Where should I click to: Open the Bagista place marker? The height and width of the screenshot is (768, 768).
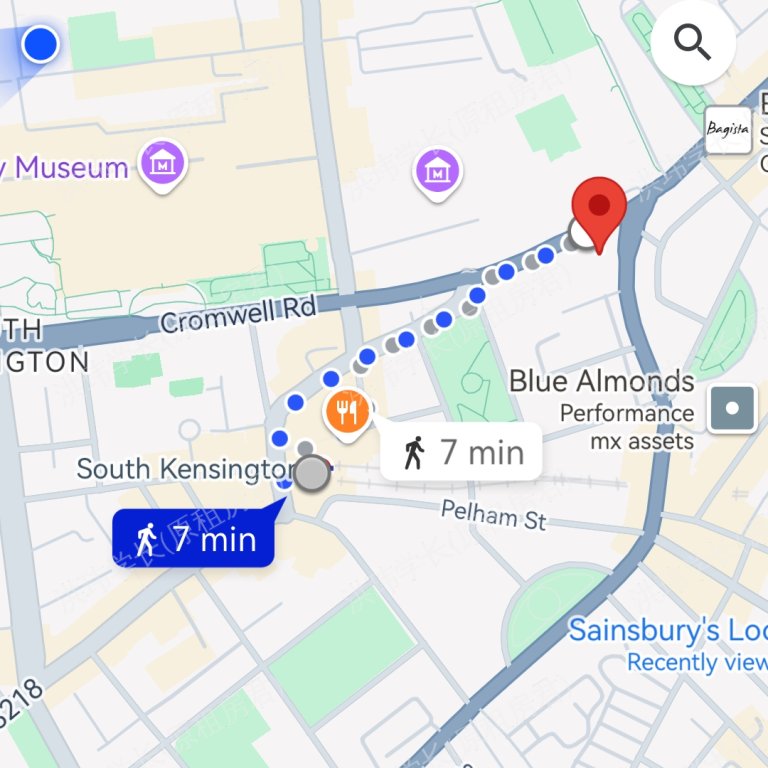727,130
